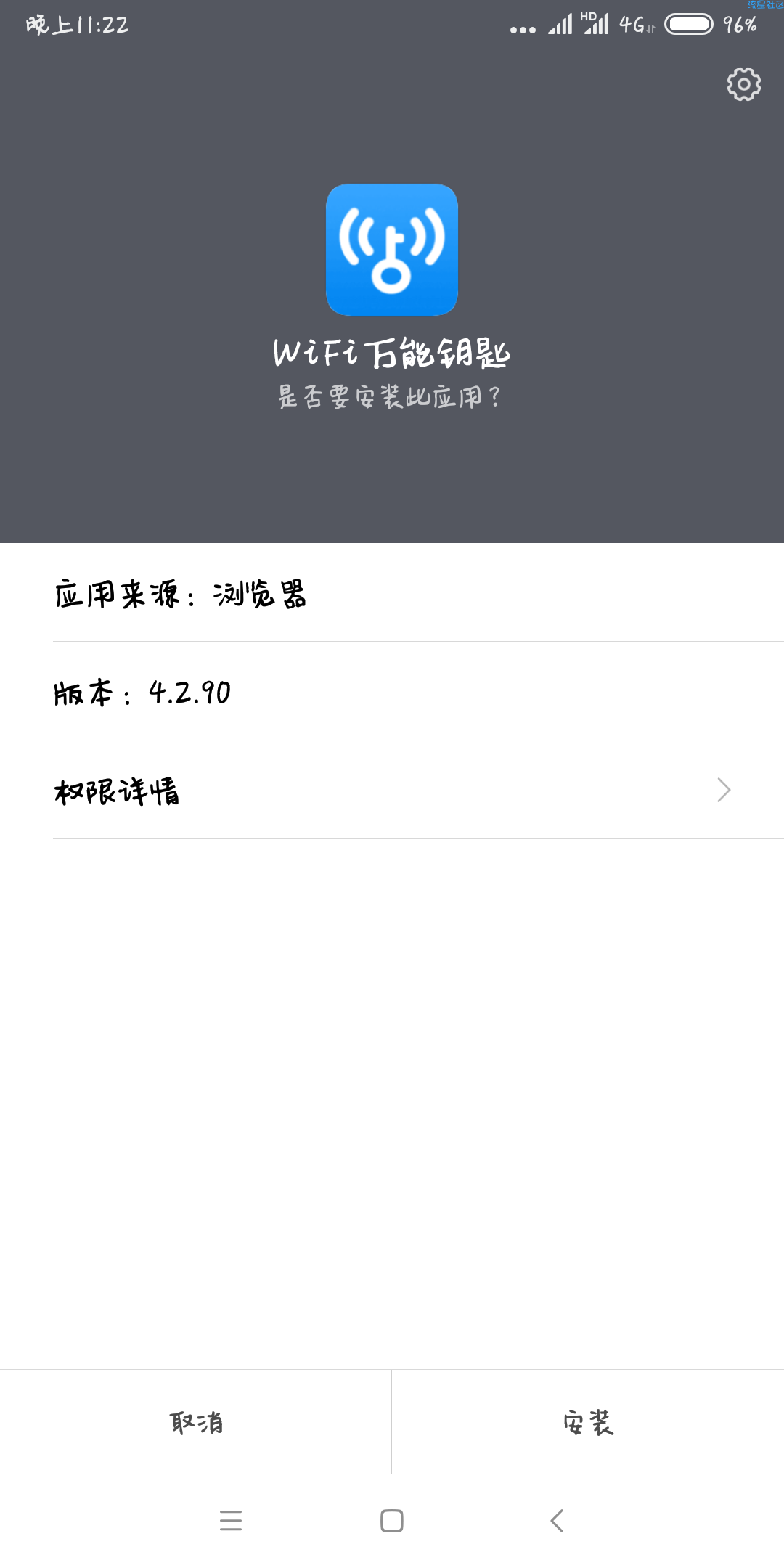Go back with the system back button
Viewport: 784px width, 1568px height.
point(557,1520)
